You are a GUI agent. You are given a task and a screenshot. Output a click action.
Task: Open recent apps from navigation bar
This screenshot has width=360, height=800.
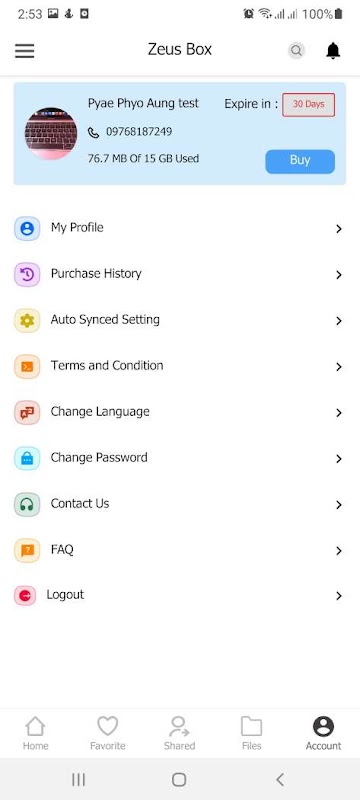click(x=79, y=779)
